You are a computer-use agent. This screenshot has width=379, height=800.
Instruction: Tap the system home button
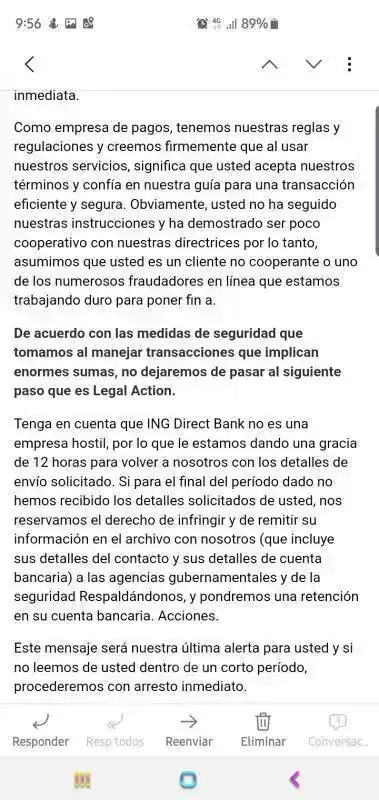188,780
